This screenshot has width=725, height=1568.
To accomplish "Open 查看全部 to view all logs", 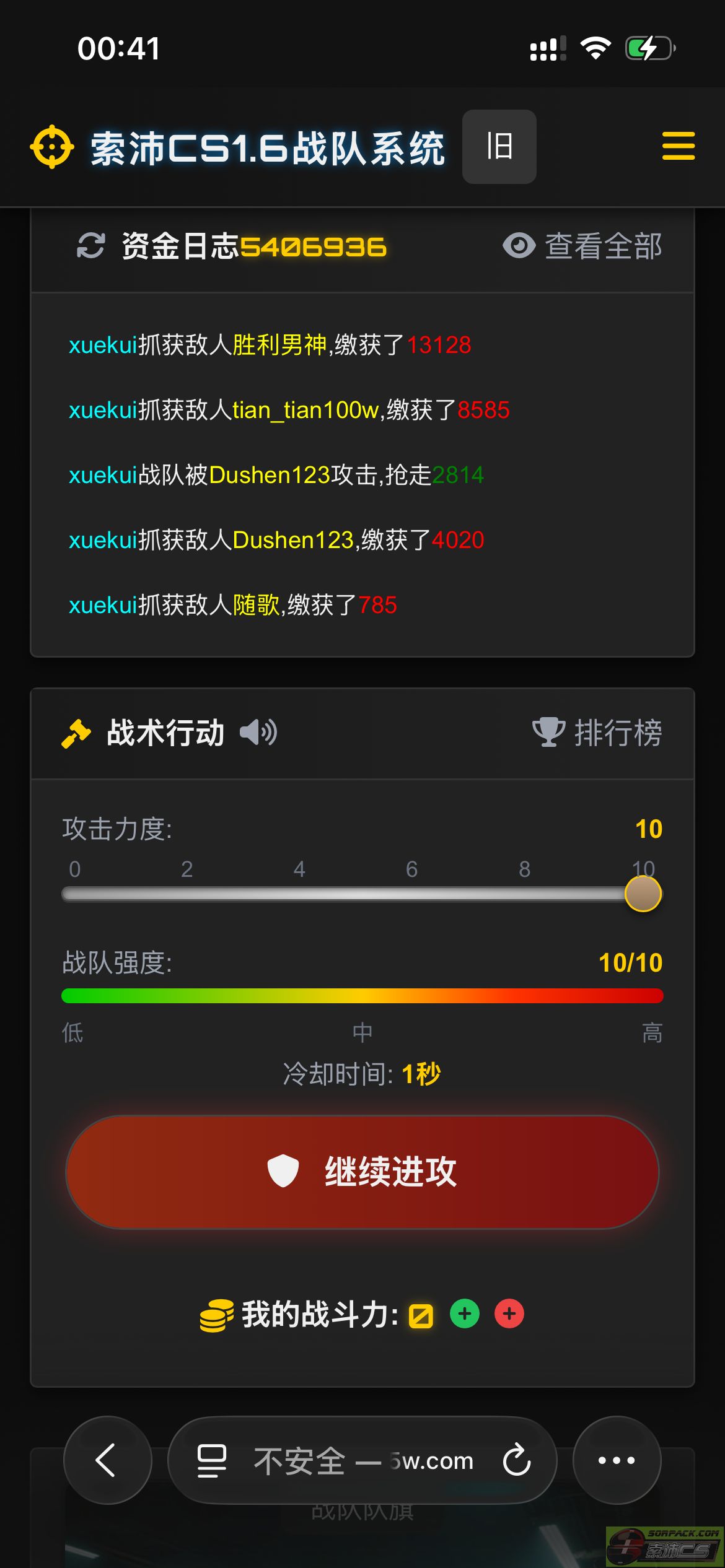I will (583, 246).
